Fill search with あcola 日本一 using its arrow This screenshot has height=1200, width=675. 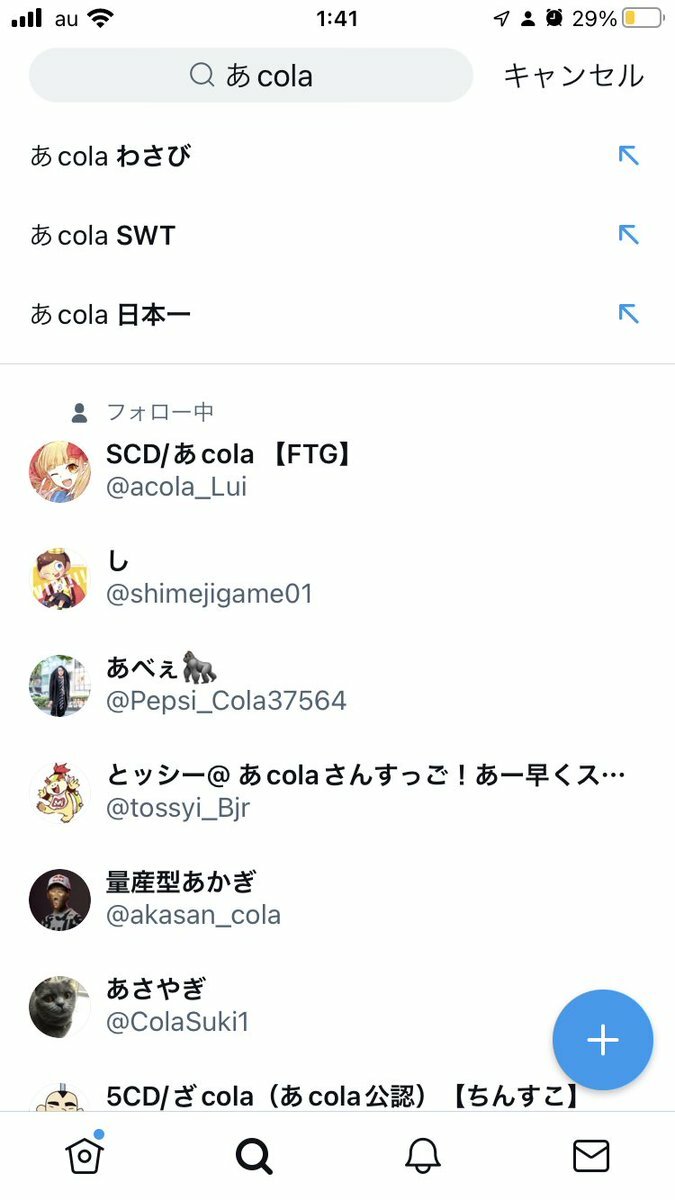[628, 315]
